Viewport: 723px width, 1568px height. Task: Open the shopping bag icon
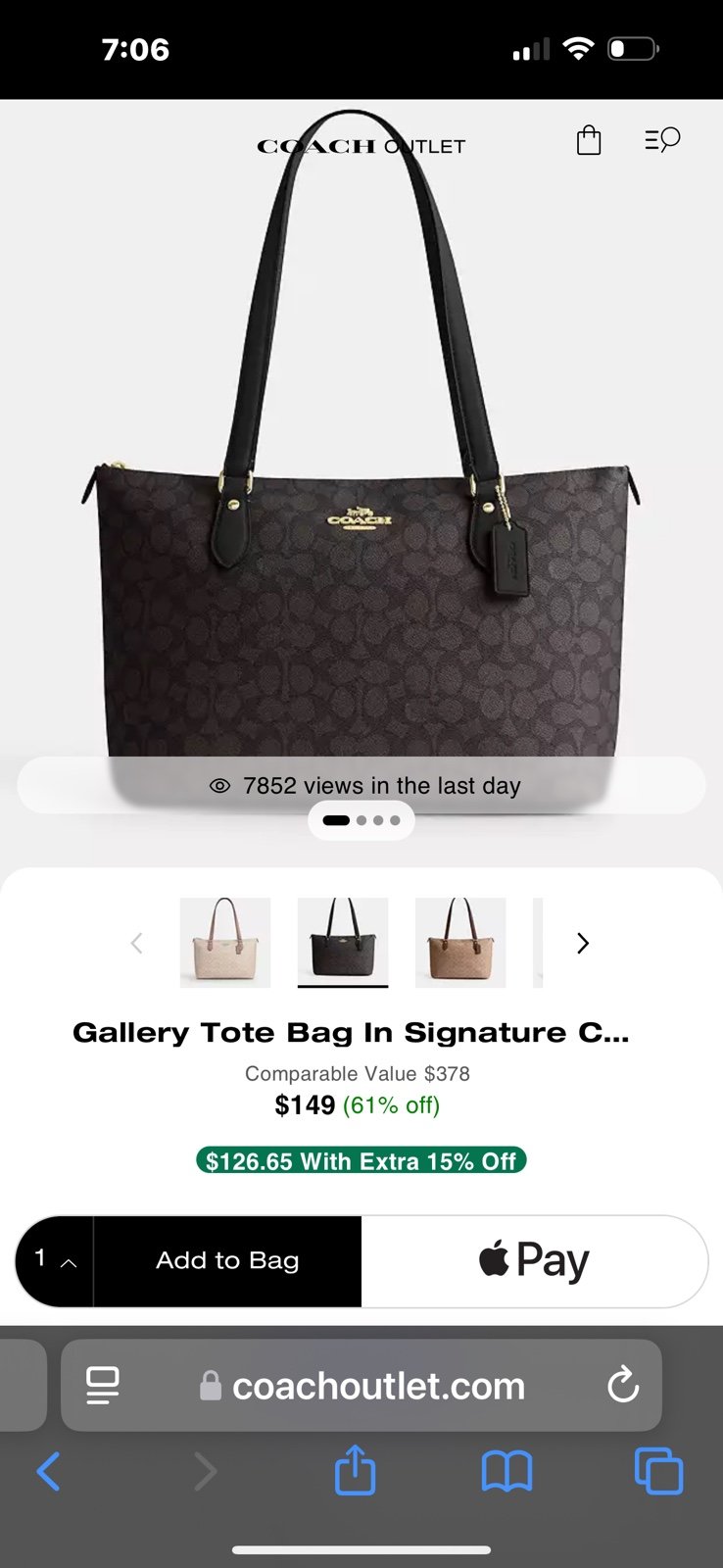click(589, 141)
